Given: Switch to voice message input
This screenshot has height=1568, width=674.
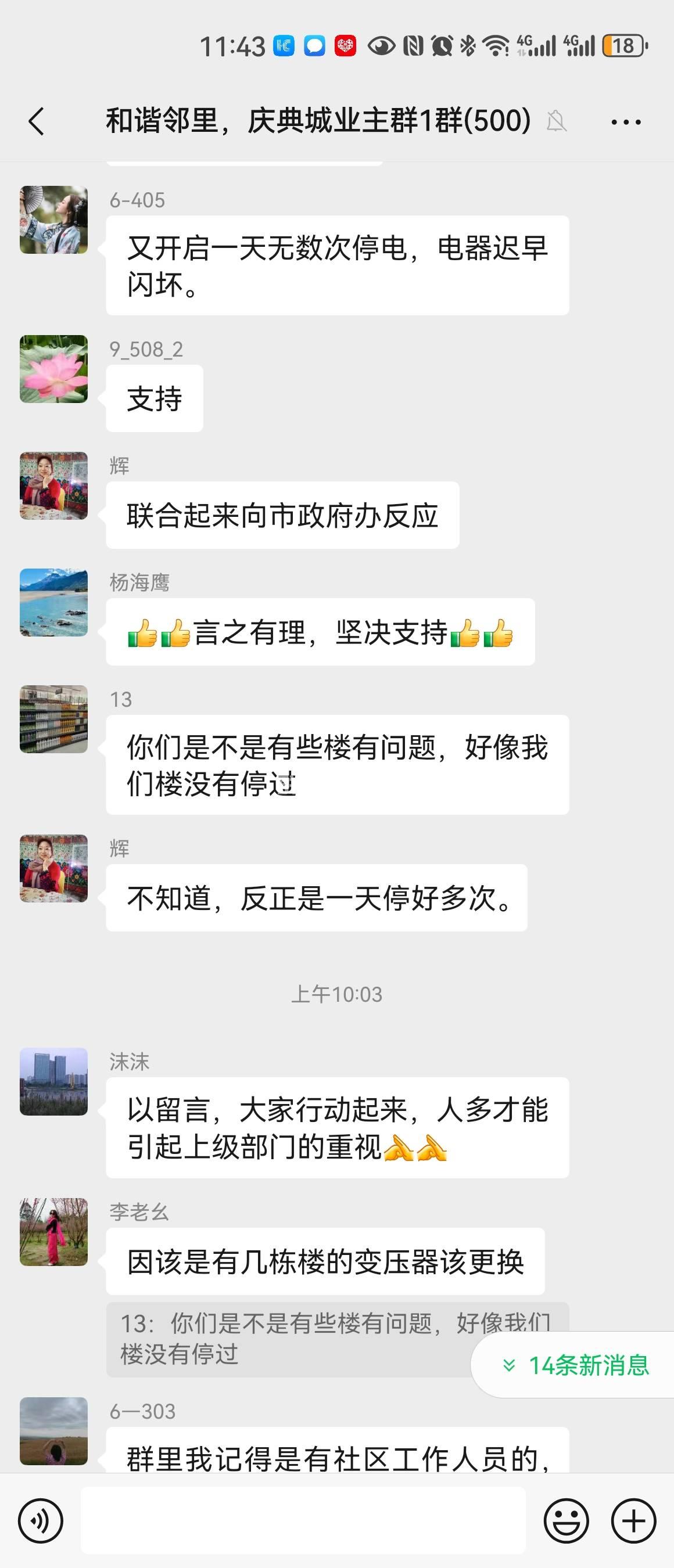Looking at the screenshot, I should 41,1520.
